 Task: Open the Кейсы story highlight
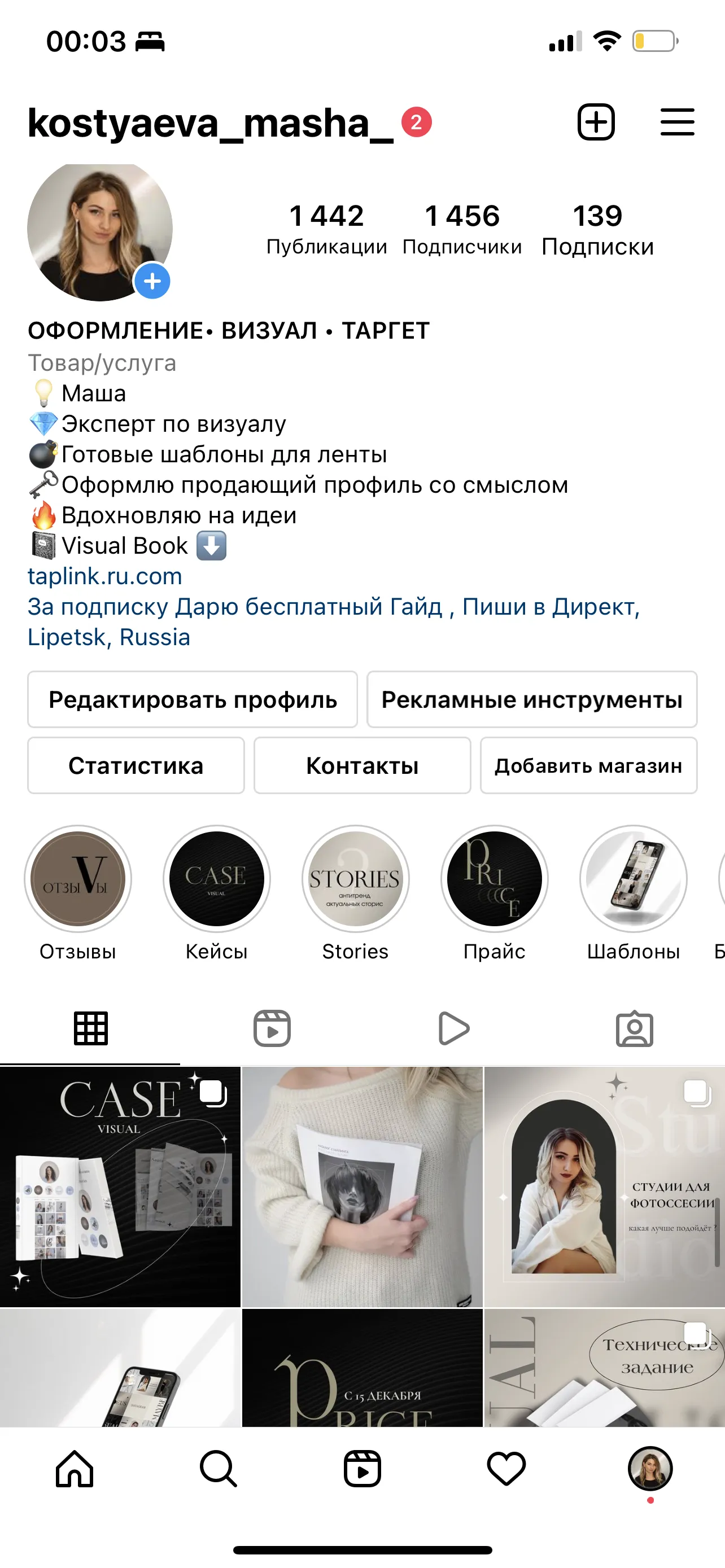coord(217,893)
